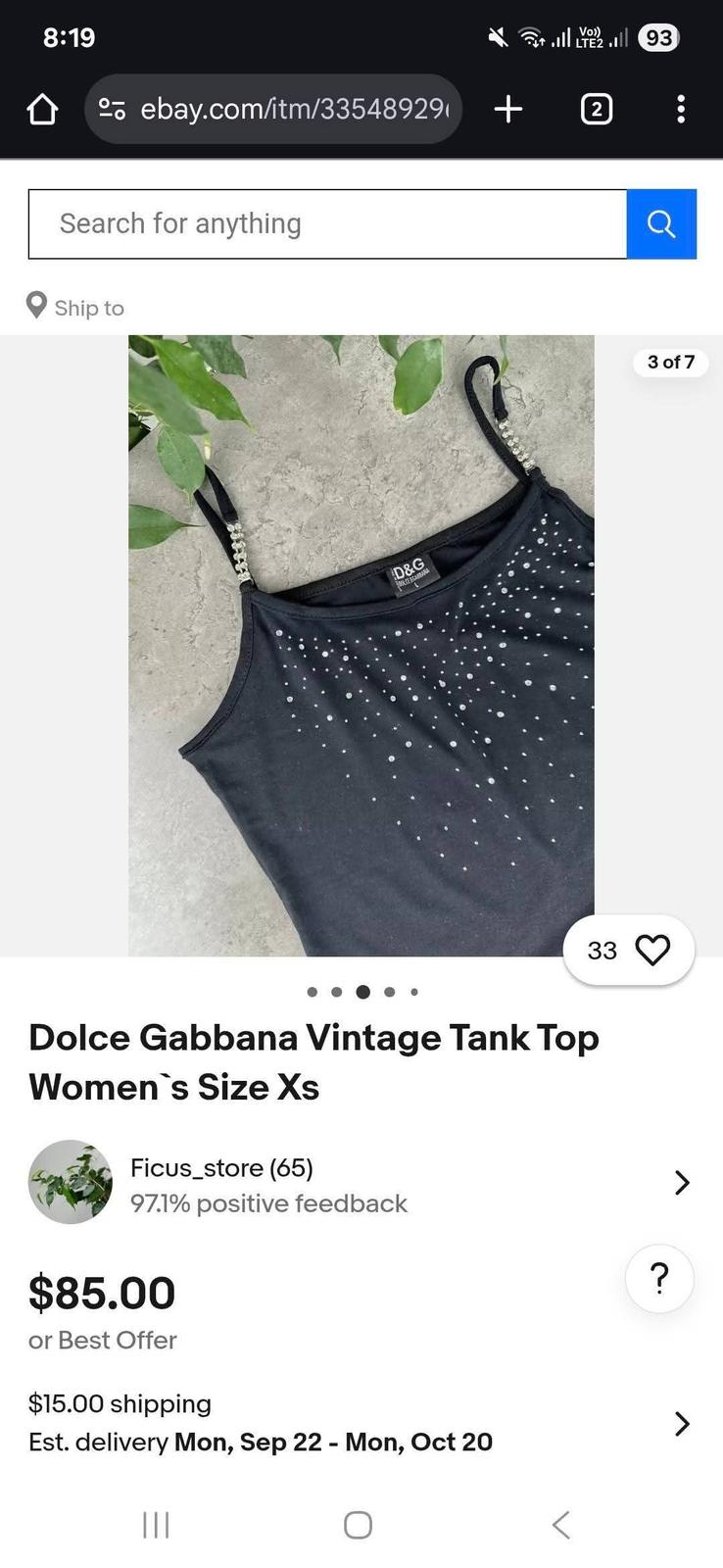This screenshot has width=723, height=1568.
Task: Show recent apps from navigation bar
Action: tap(156, 1525)
